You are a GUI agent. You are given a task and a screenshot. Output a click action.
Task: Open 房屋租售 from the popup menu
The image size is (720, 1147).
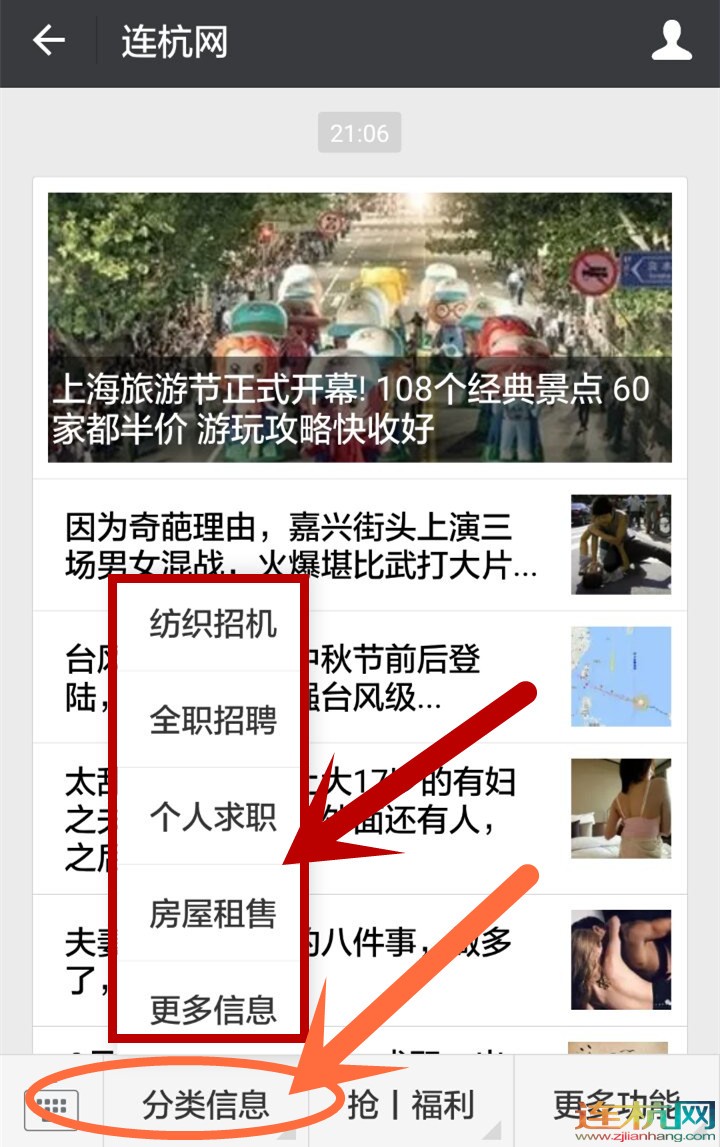[x=212, y=913]
